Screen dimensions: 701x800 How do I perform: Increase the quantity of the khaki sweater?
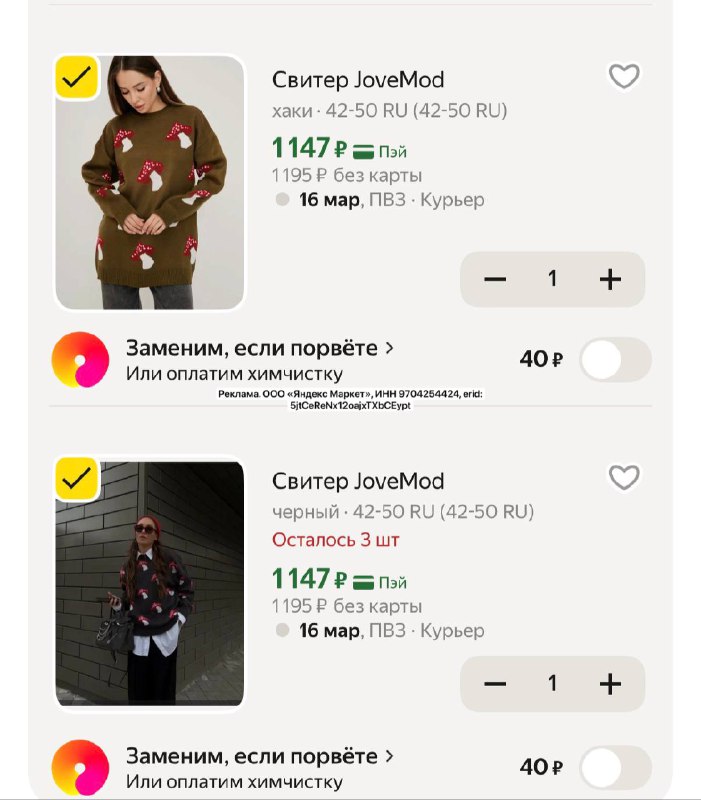610,279
